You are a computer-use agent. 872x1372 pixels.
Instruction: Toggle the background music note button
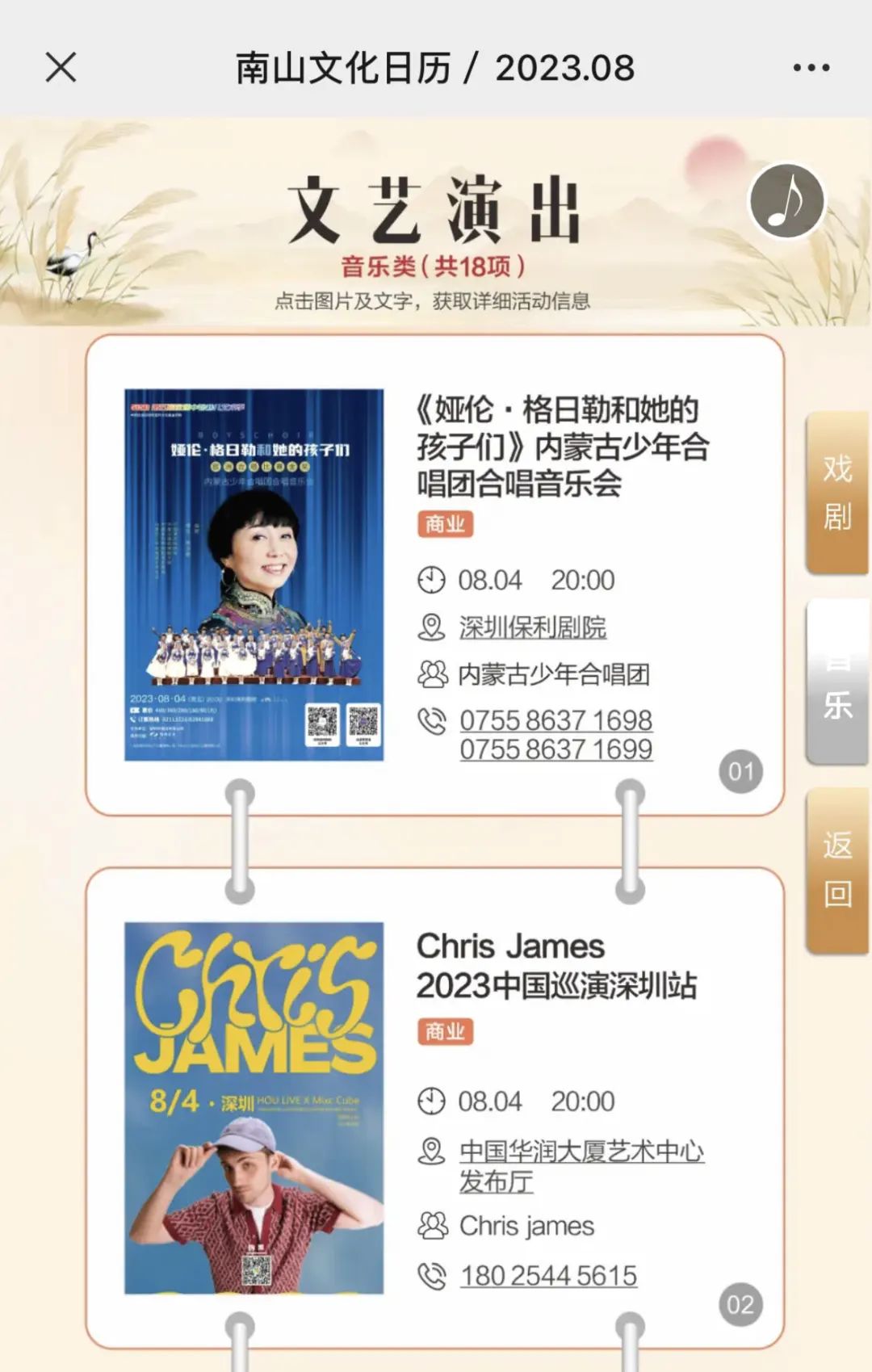pyautogui.click(x=786, y=201)
